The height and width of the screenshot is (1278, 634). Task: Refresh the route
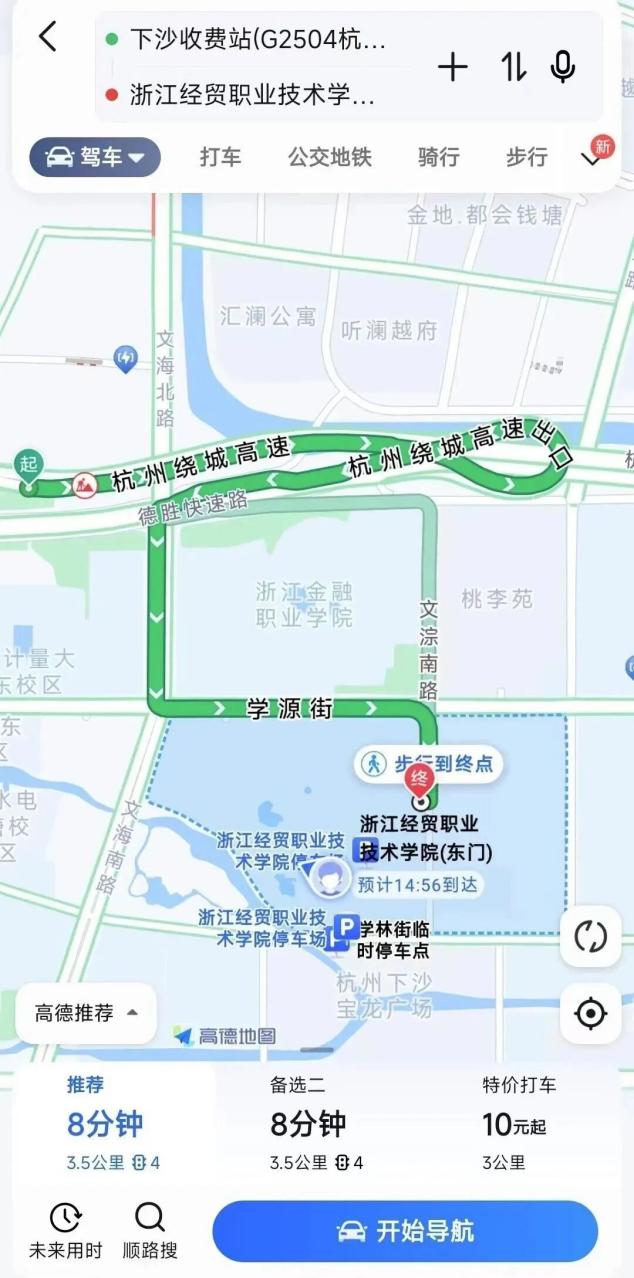coord(590,937)
